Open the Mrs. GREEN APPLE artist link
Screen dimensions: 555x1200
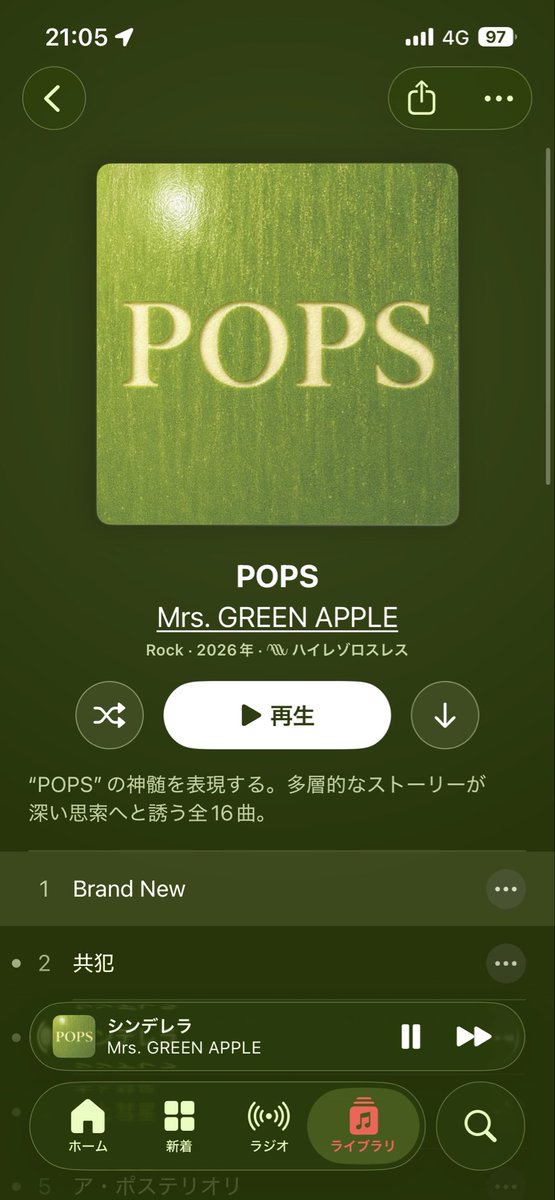pos(277,616)
